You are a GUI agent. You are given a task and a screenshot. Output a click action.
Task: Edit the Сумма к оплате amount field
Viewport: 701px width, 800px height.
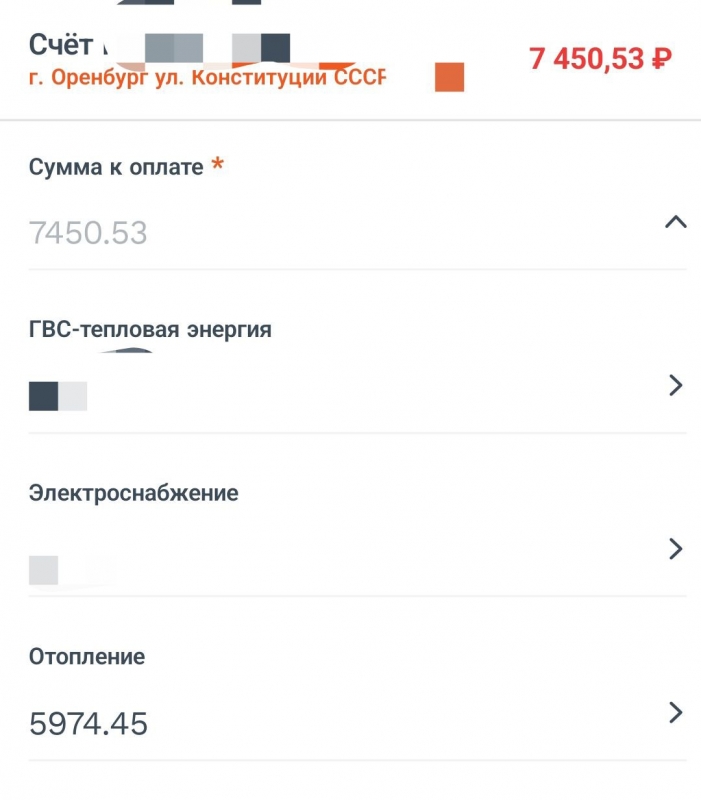tap(300, 233)
